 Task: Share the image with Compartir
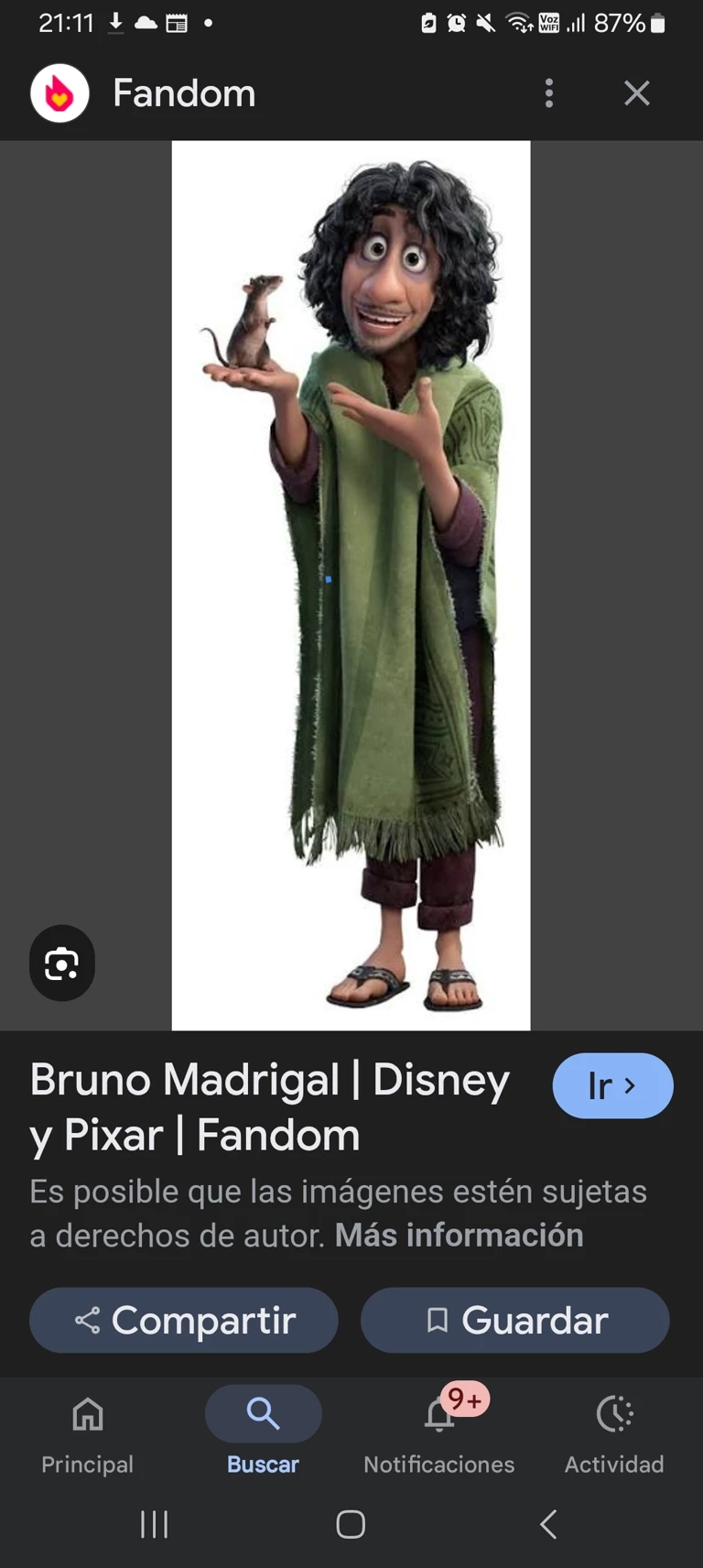click(x=184, y=1320)
